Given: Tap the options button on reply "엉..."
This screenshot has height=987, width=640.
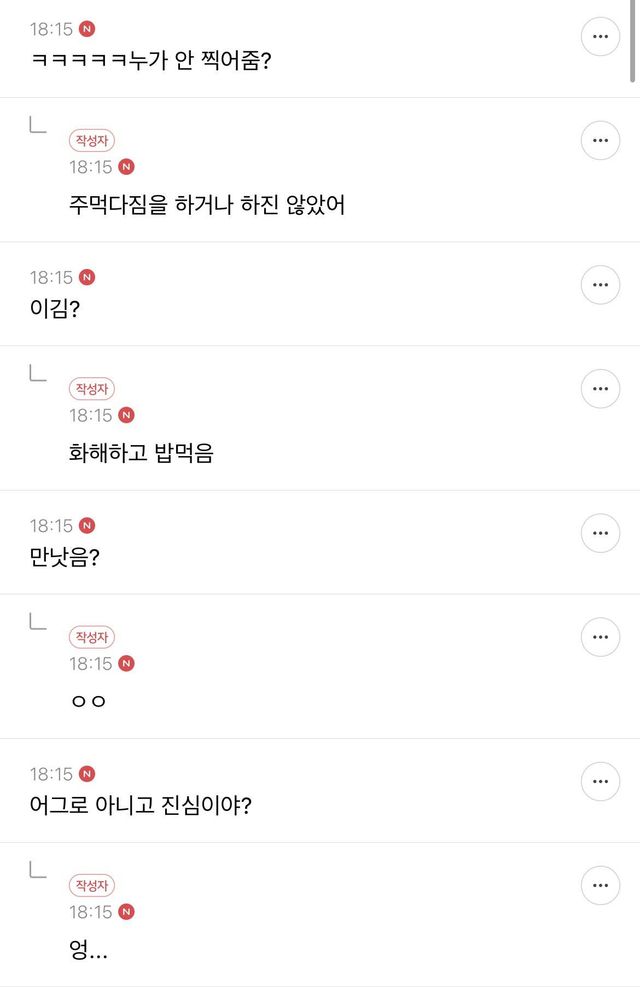Looking at the screenshot, I should (x=600, y=885).
